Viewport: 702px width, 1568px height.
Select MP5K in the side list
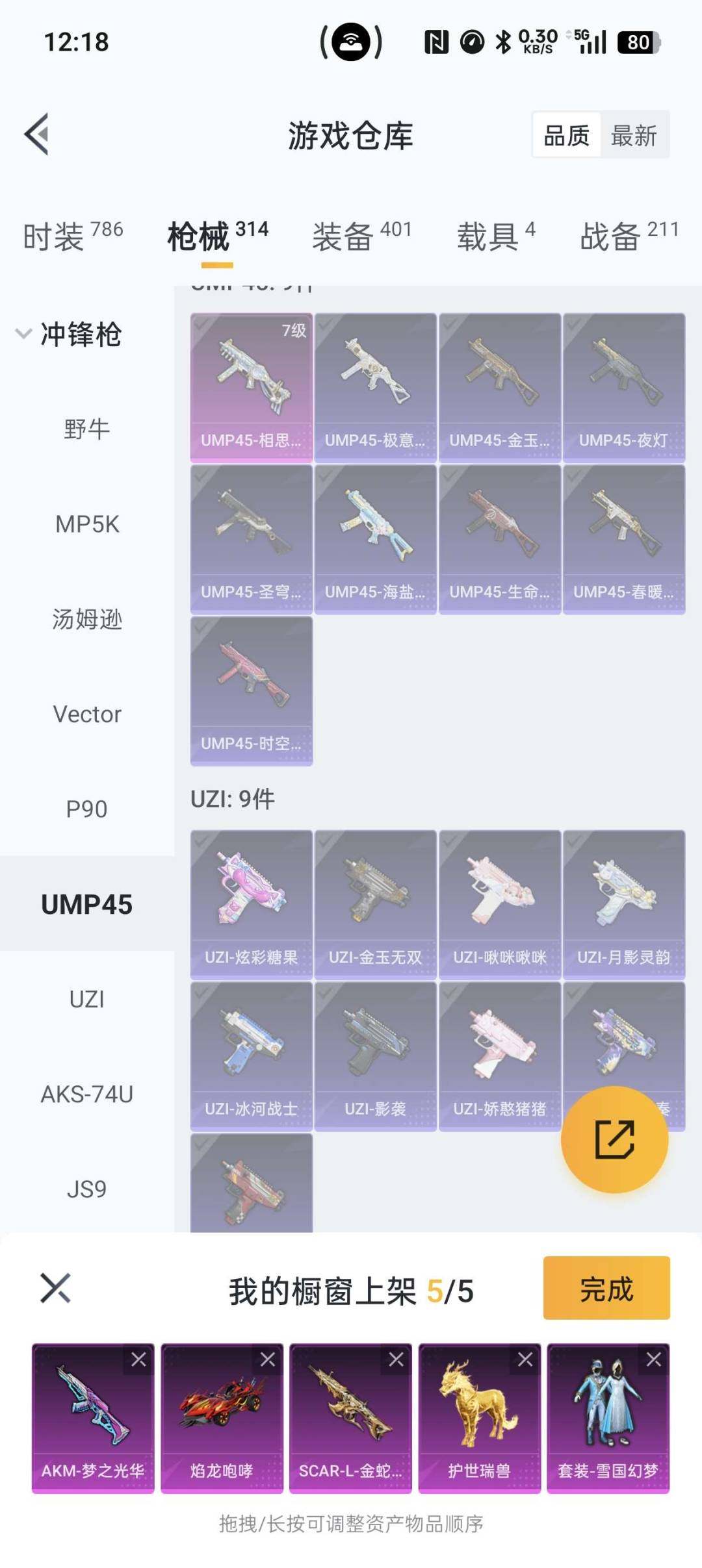coord(87,524)
